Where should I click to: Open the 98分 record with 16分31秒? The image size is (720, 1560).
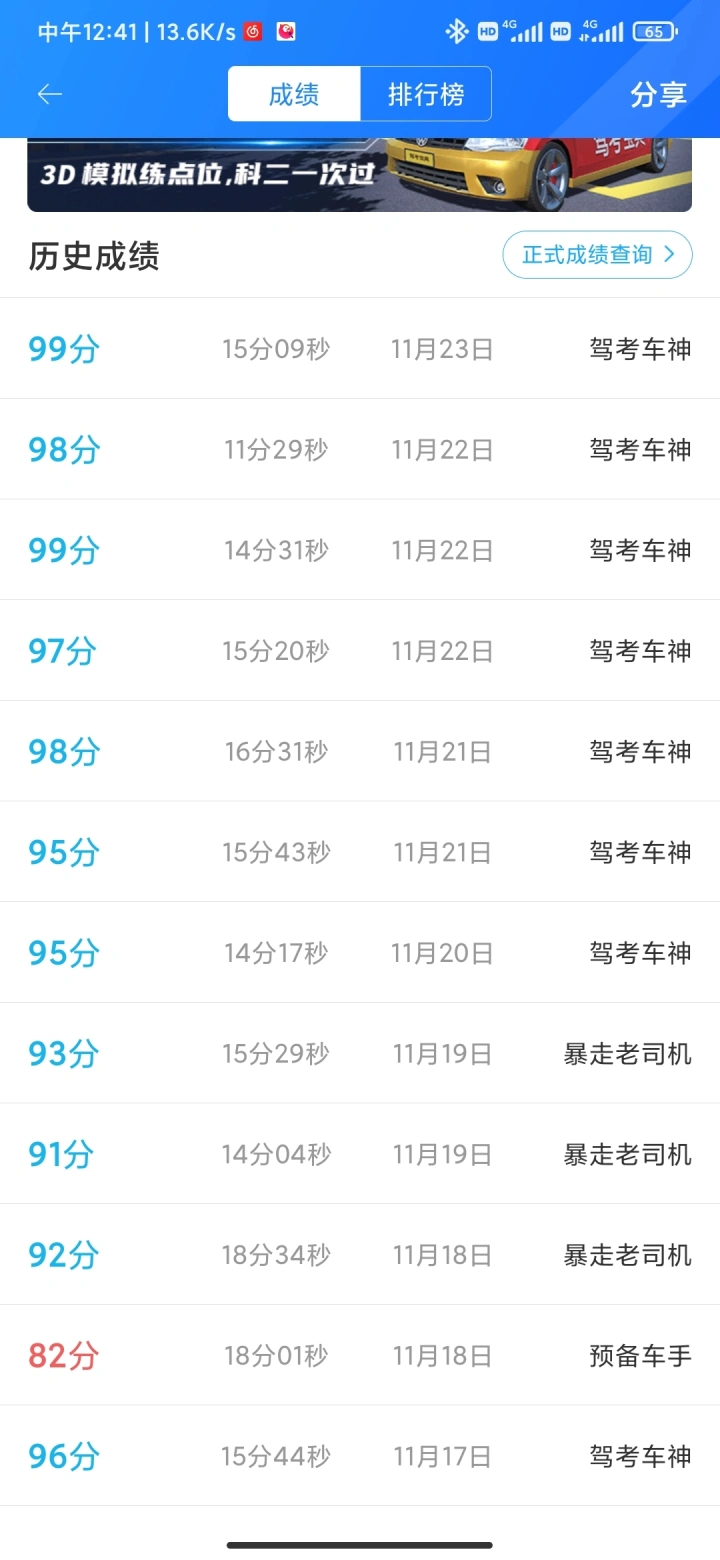point(360,751)
